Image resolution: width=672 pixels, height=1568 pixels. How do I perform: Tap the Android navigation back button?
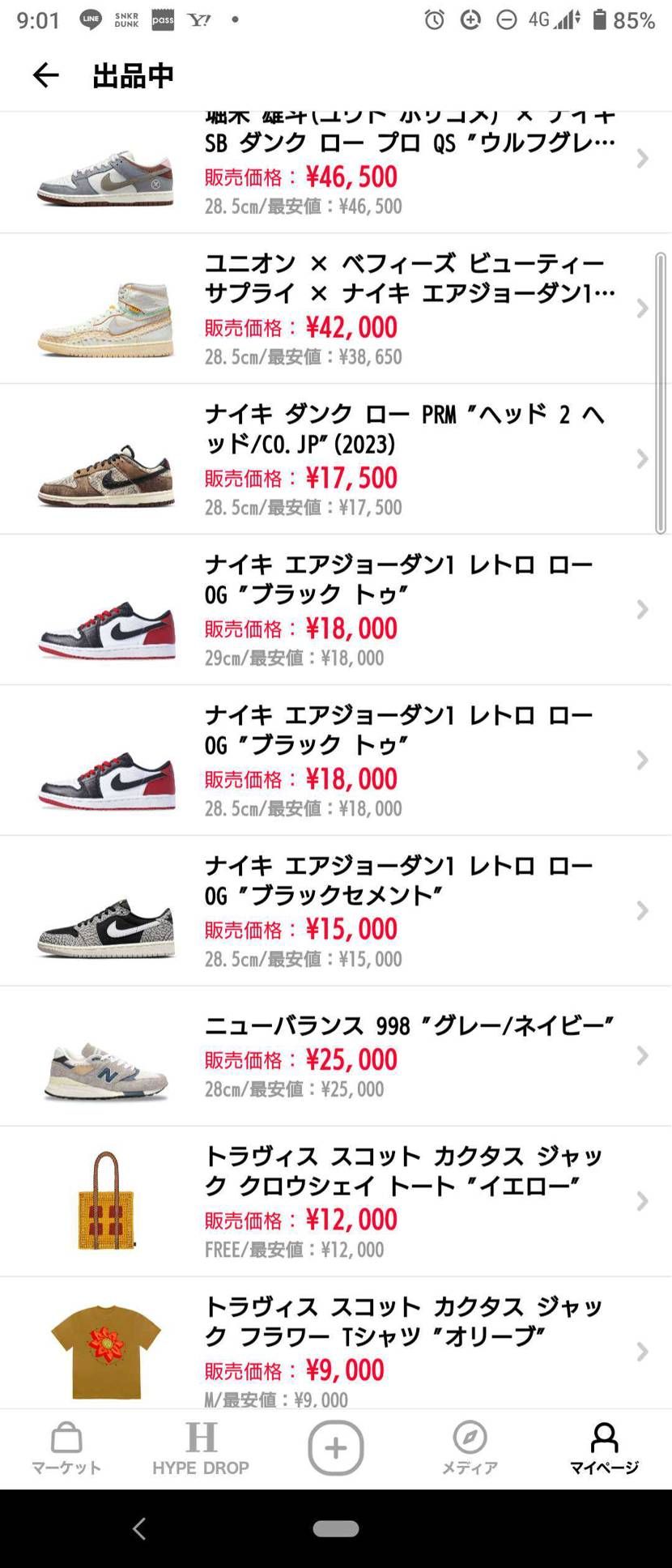138,1528
